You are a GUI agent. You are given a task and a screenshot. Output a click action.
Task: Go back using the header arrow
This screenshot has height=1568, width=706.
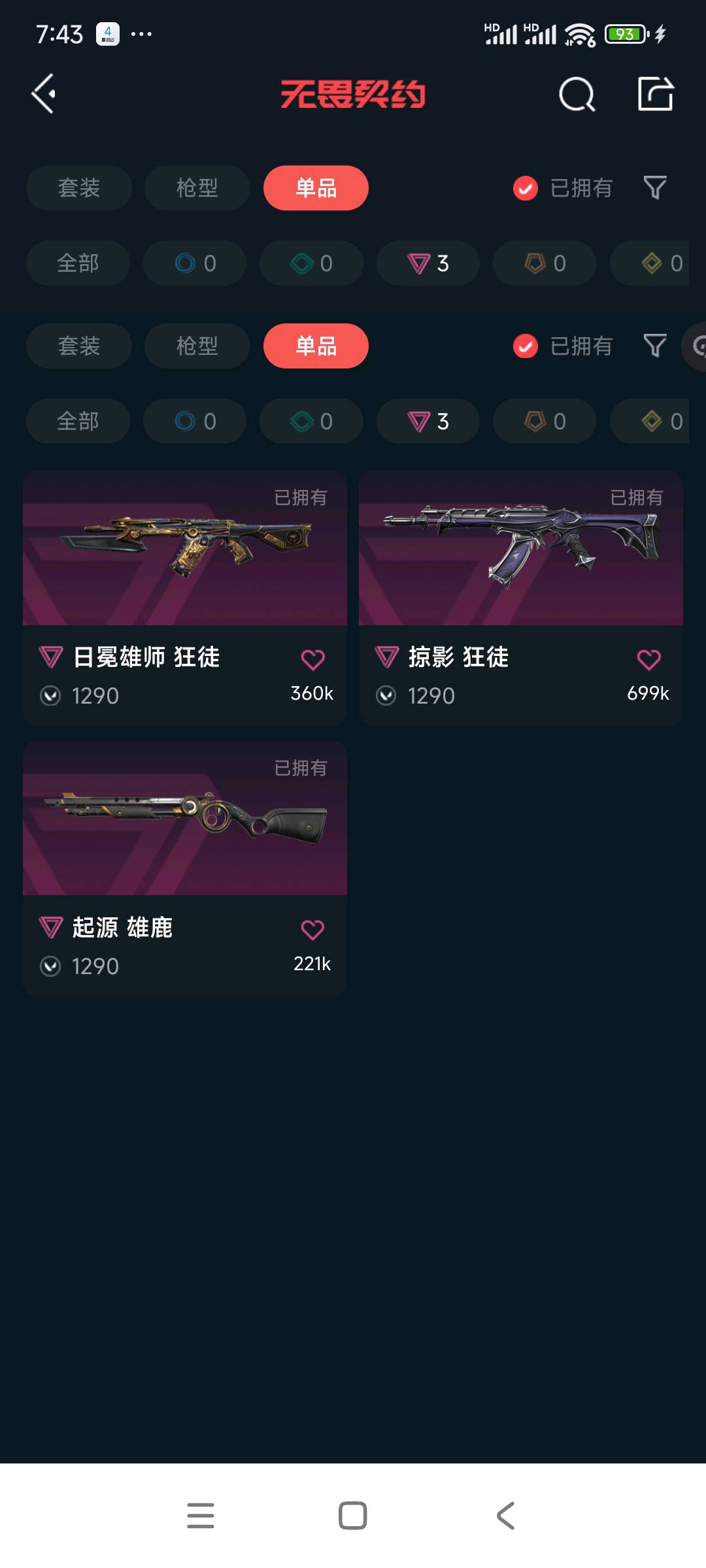click(x=44, y=94)
